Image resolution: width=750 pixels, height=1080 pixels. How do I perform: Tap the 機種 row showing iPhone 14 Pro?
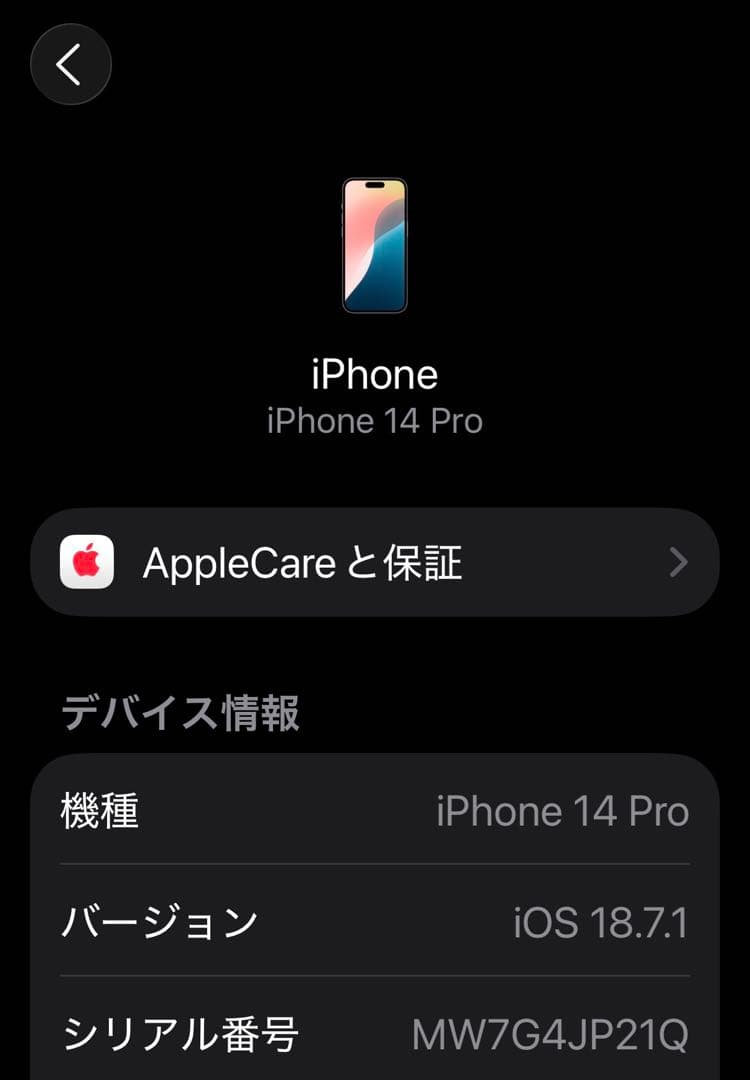375,811
